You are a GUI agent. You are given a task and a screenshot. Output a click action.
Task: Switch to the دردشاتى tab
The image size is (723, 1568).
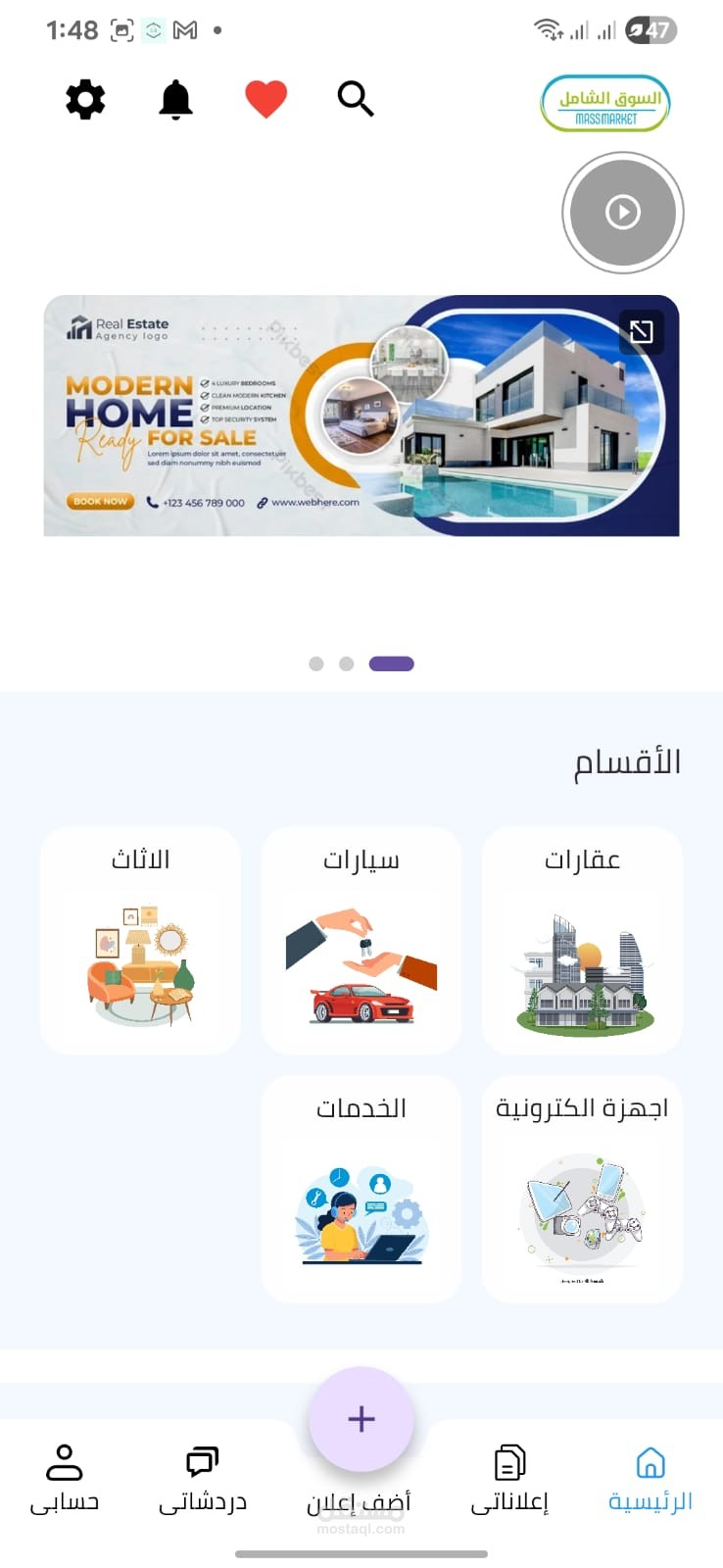[203, 1478]
